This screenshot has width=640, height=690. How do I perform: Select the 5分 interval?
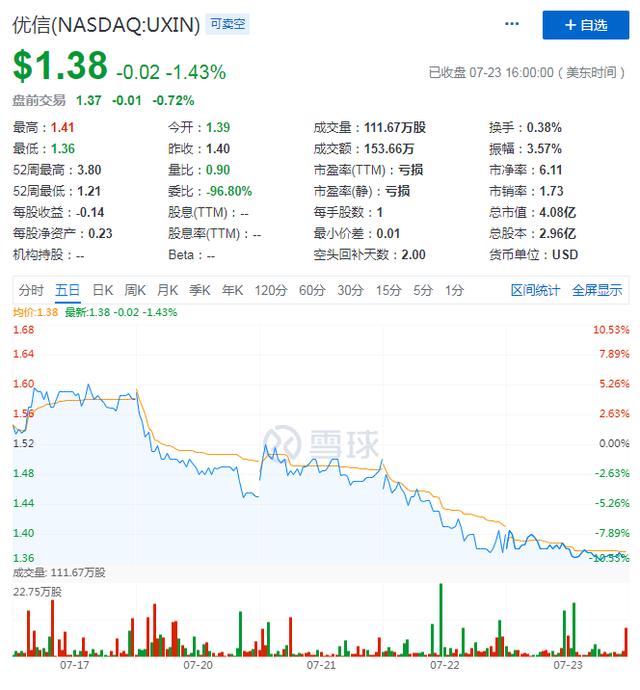423,290
